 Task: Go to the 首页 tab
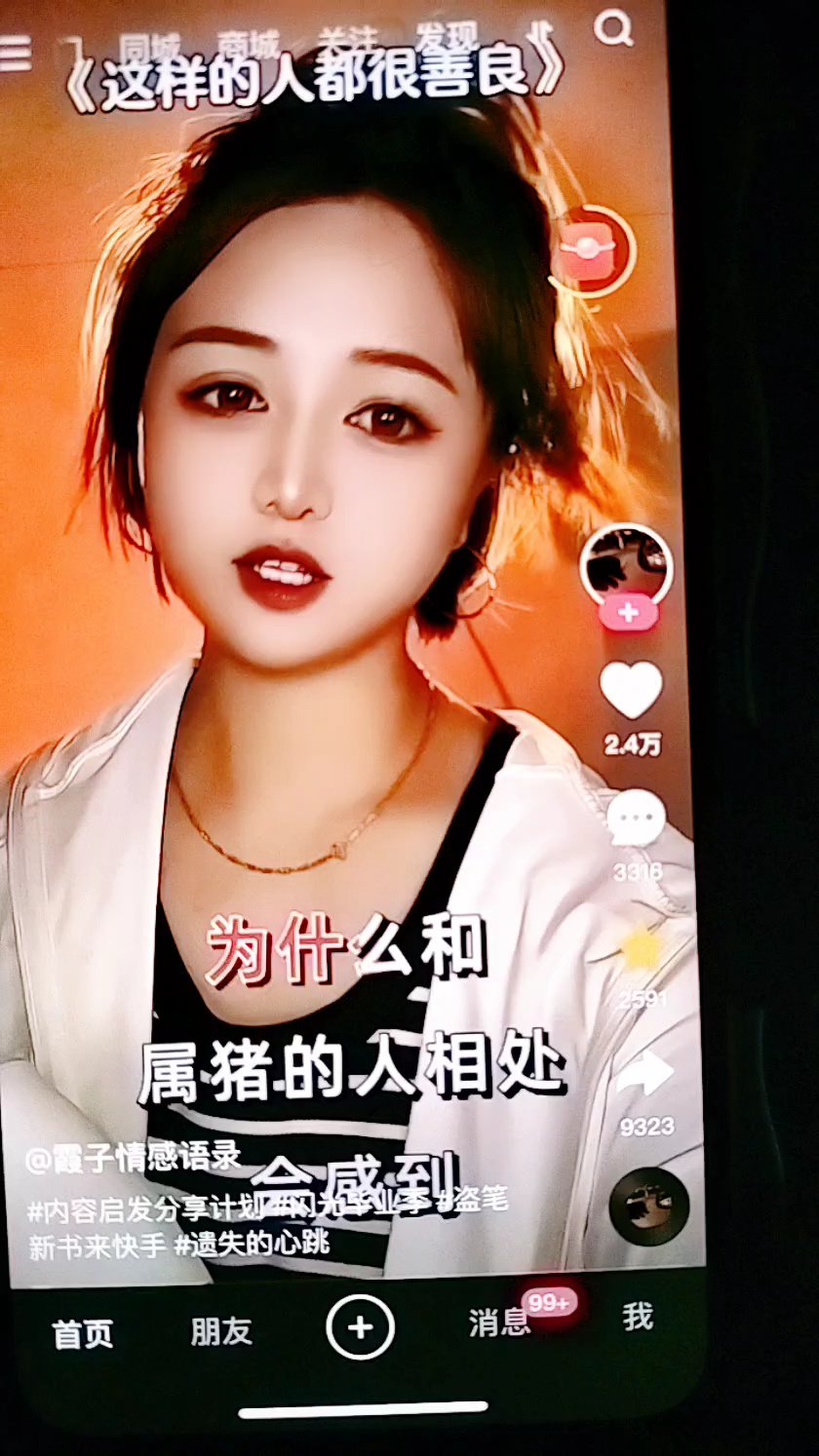(x=83, y=1333)
